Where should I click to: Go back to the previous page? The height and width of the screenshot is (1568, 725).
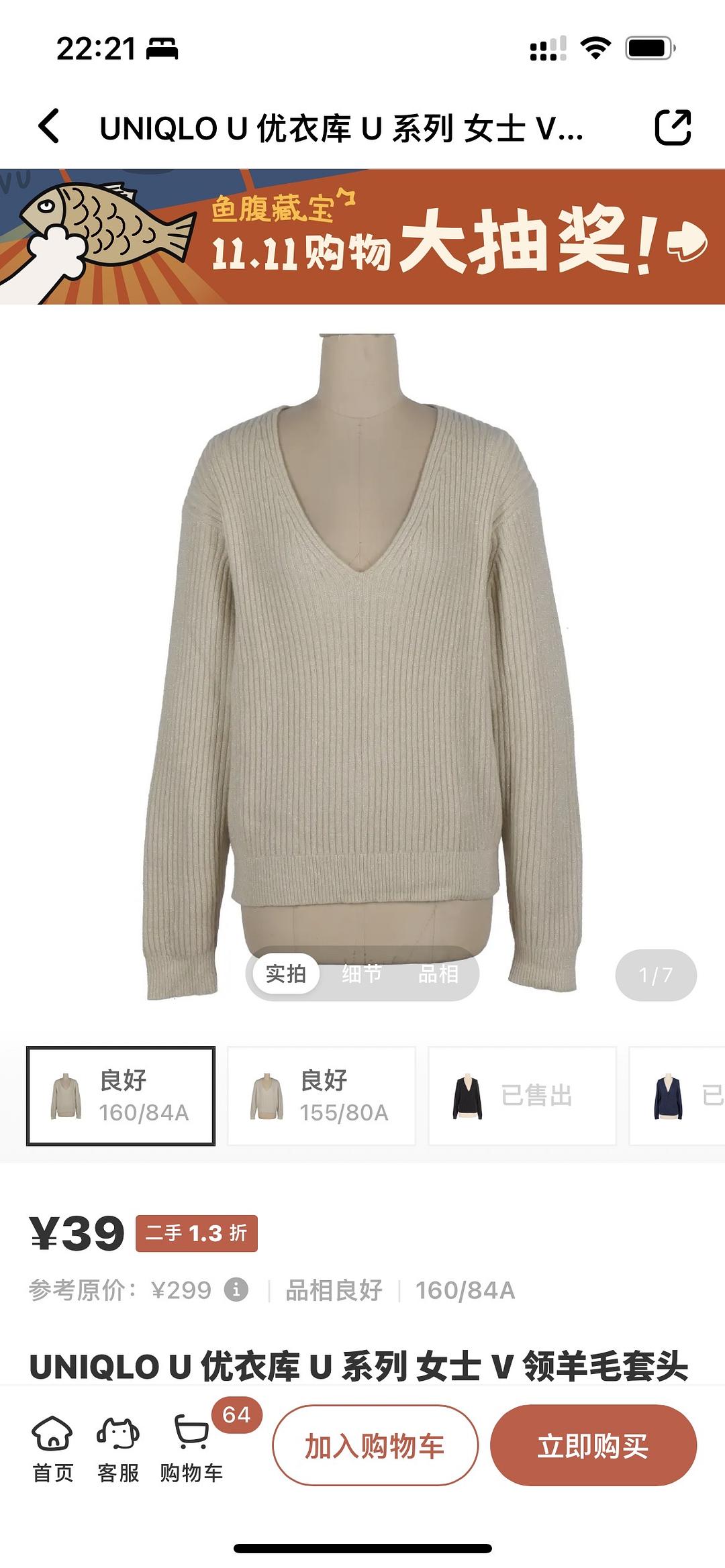[x=49, y=126]
